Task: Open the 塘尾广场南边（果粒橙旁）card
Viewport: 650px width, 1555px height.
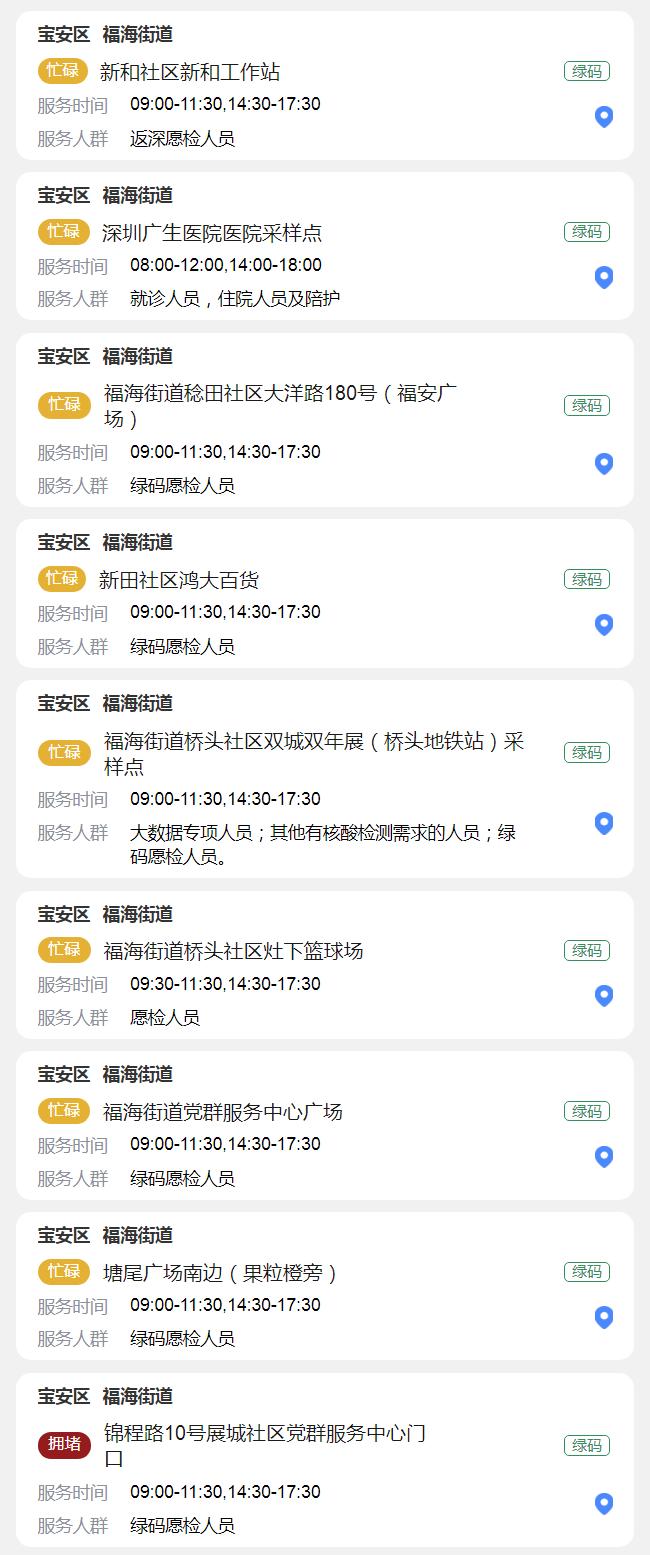Action: coord(221,1273)
